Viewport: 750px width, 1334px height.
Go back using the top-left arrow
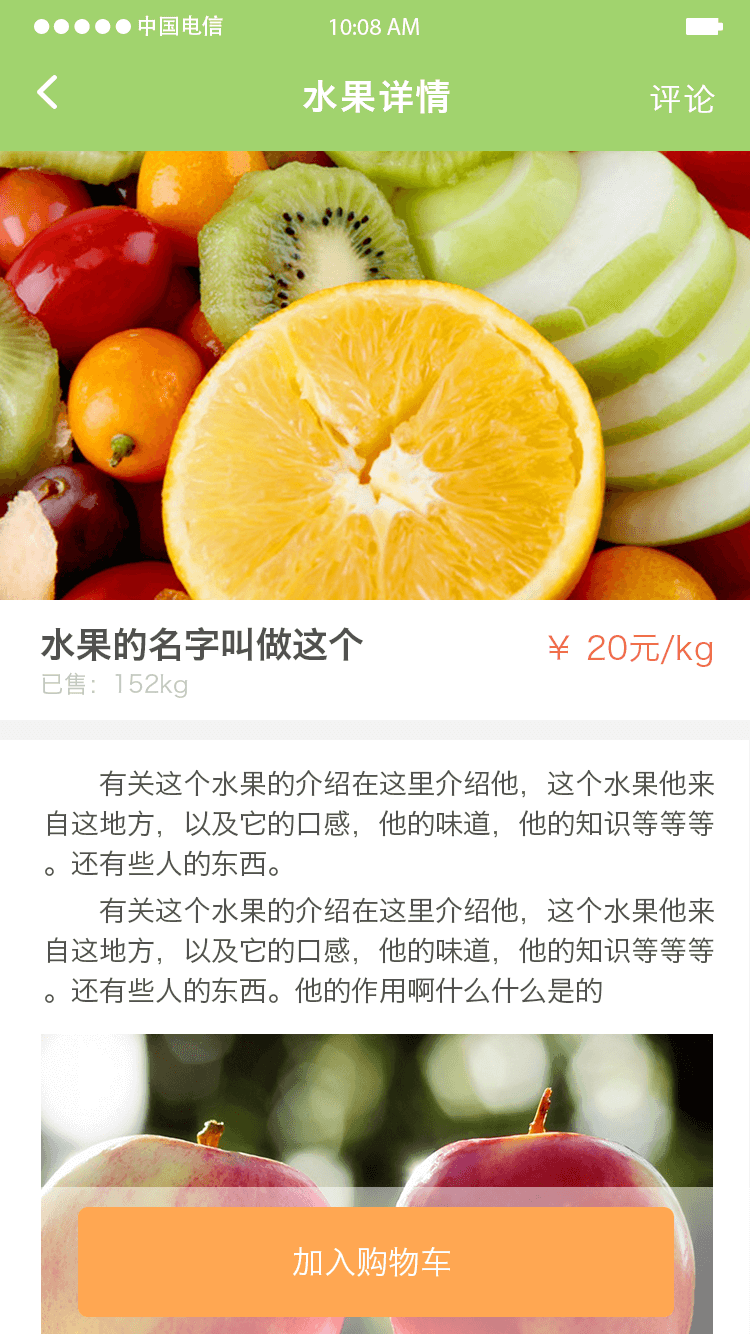click(x=47, y=93)
